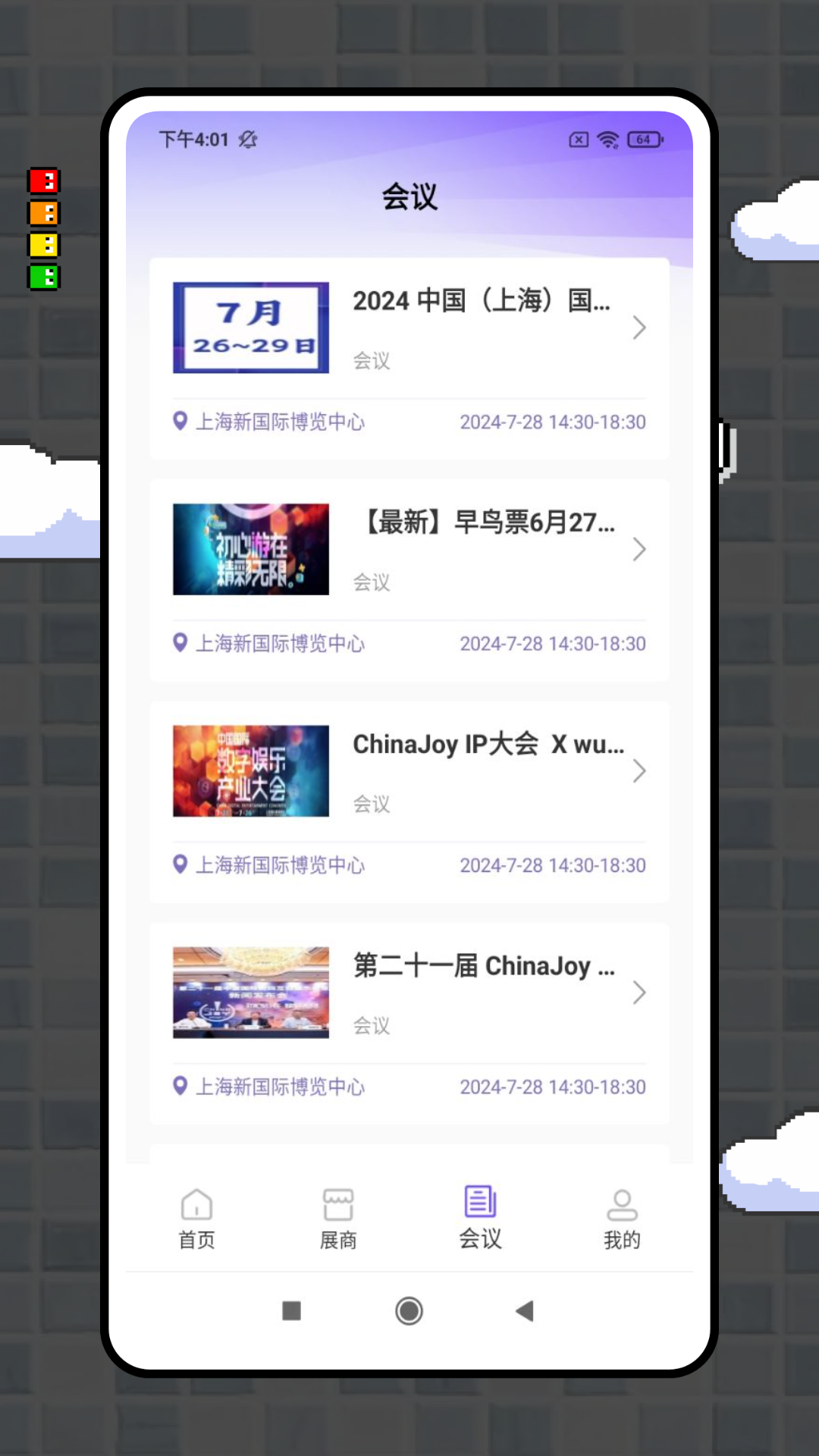Tap the 会议 meetings icon in bottom bar

(479, 1201)
